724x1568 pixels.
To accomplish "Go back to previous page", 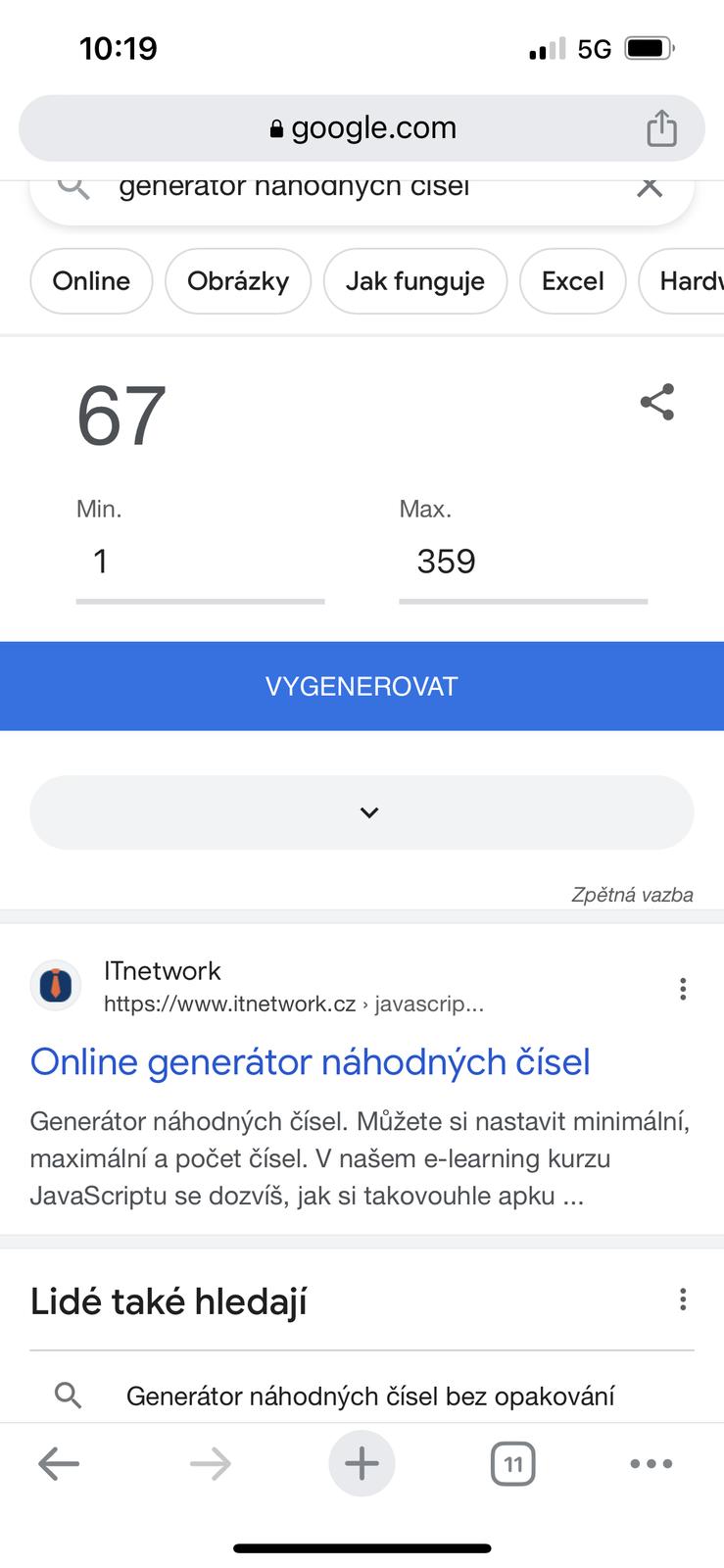I will [58, 1464].
